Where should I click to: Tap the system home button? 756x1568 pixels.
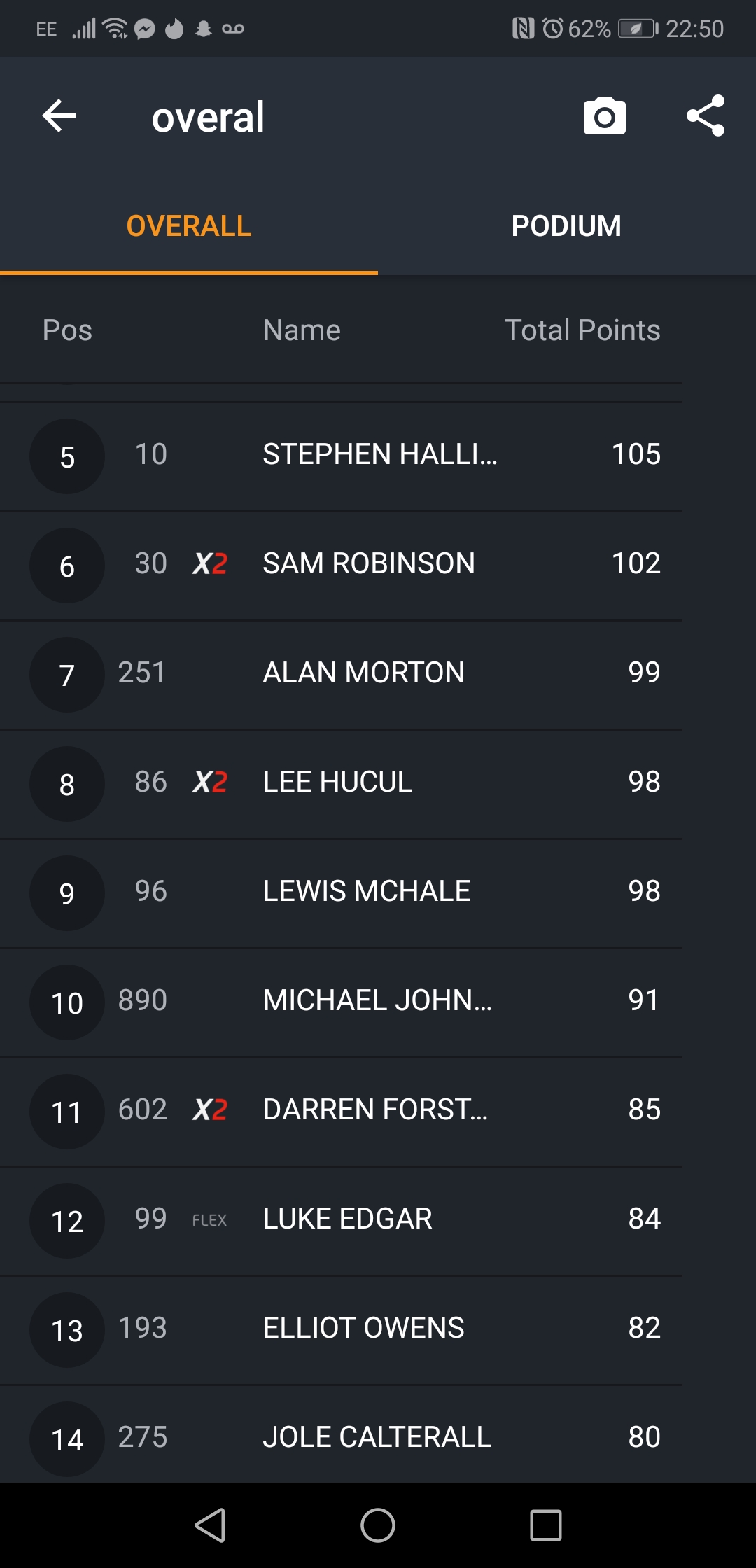click(x=378, y=1525)
